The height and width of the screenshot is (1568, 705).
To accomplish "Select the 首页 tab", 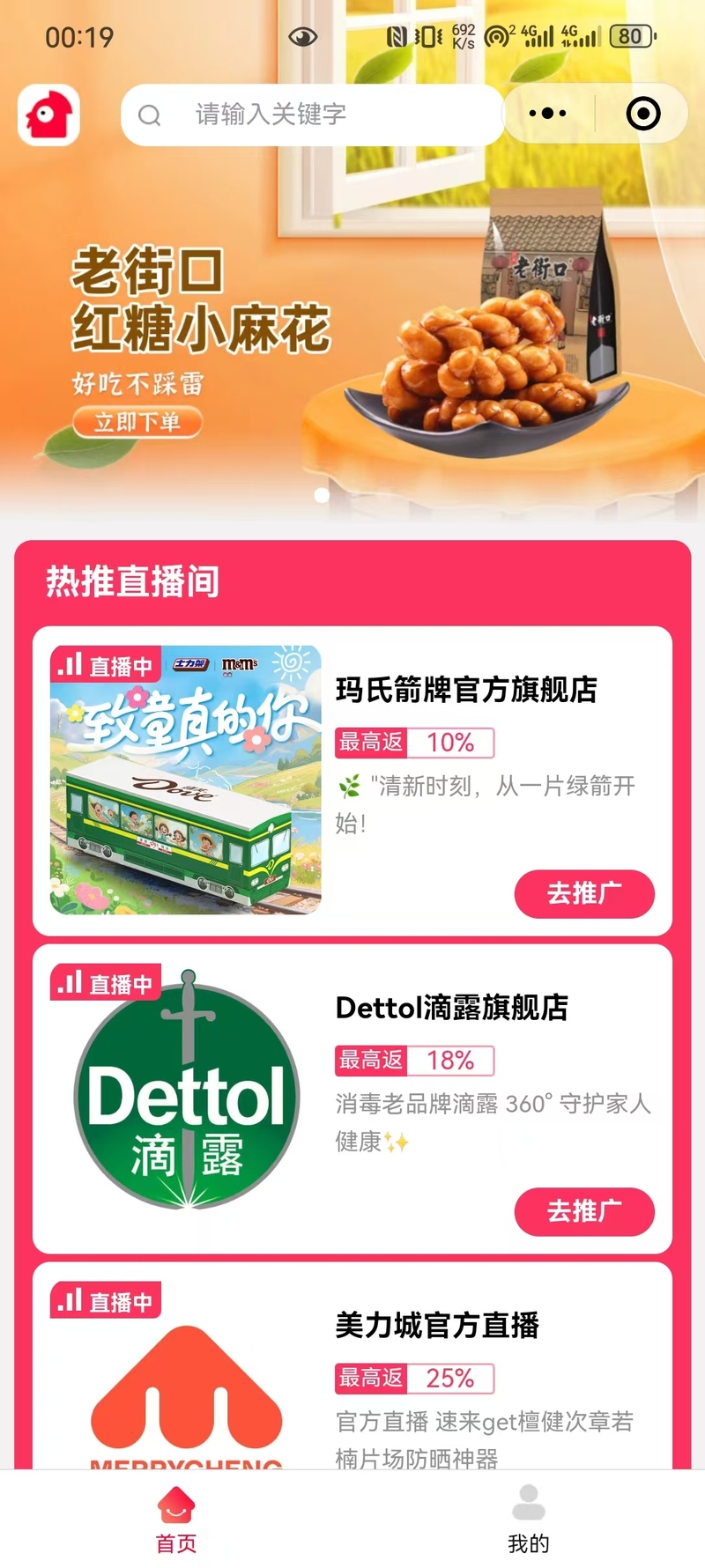I will click(x=176, y=1519).
